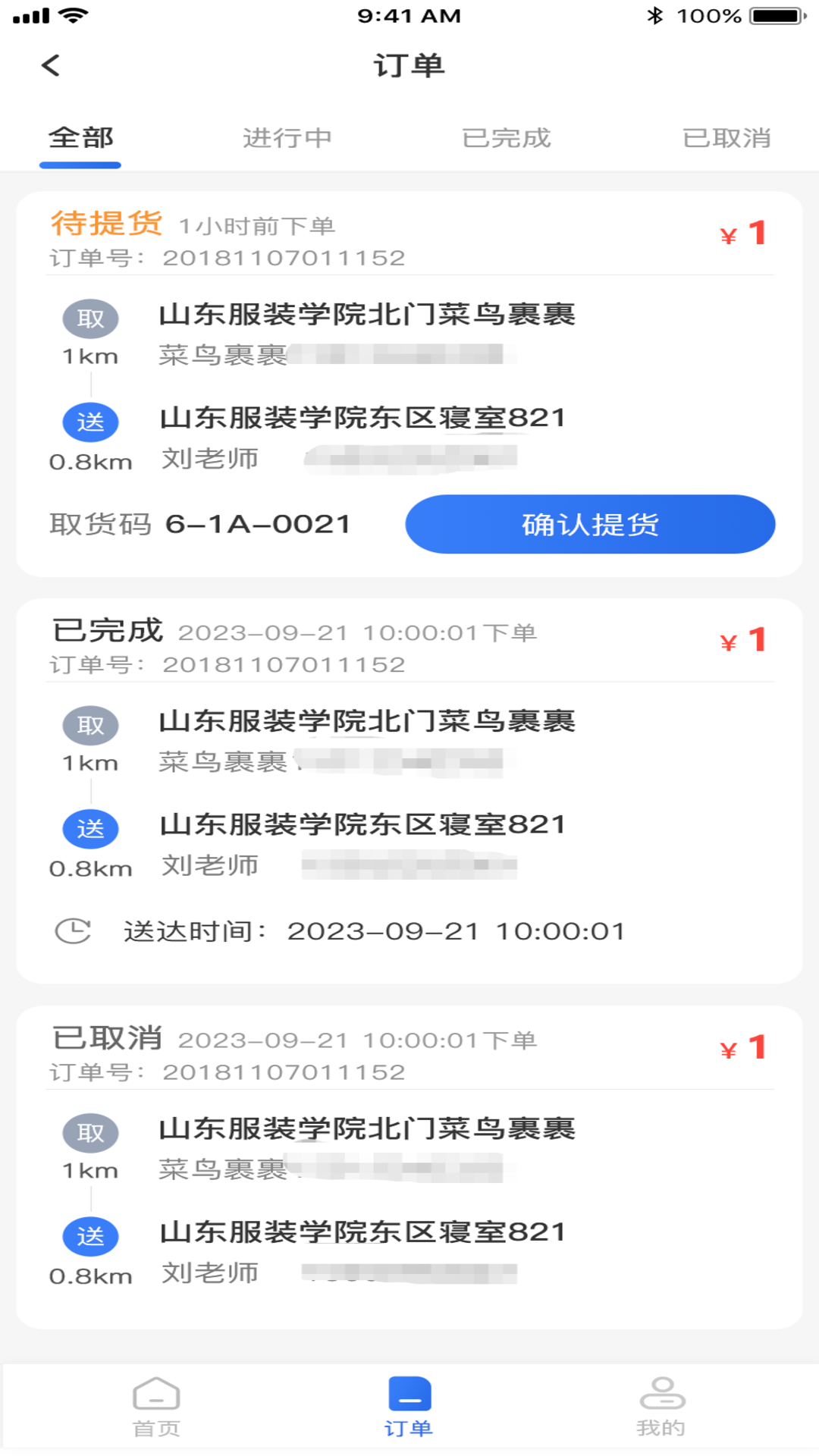Click the clock icon beside 送达时间
Screen dimensions: 819x1456
[73, 928]
